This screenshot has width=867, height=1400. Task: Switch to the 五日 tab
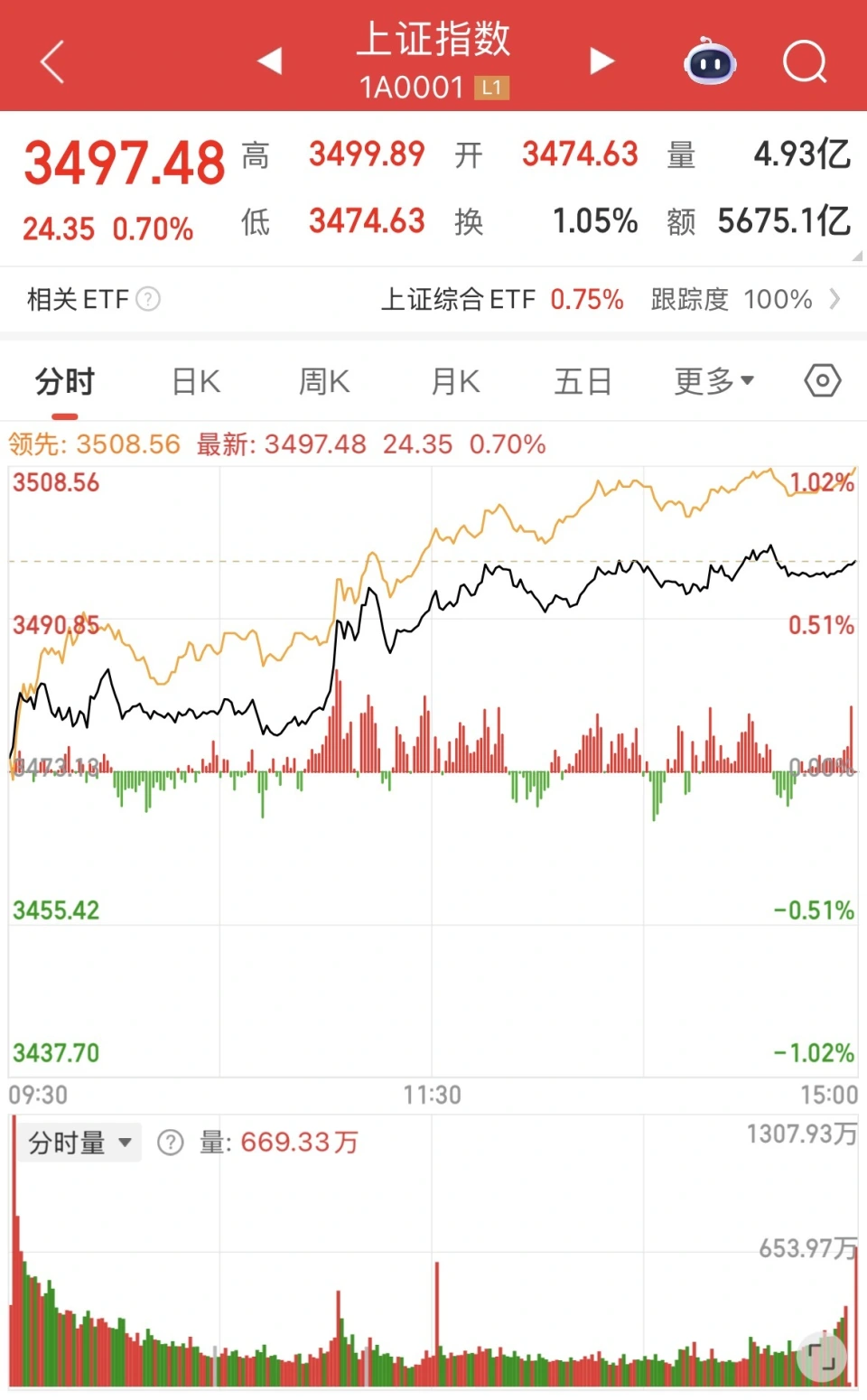583,382
